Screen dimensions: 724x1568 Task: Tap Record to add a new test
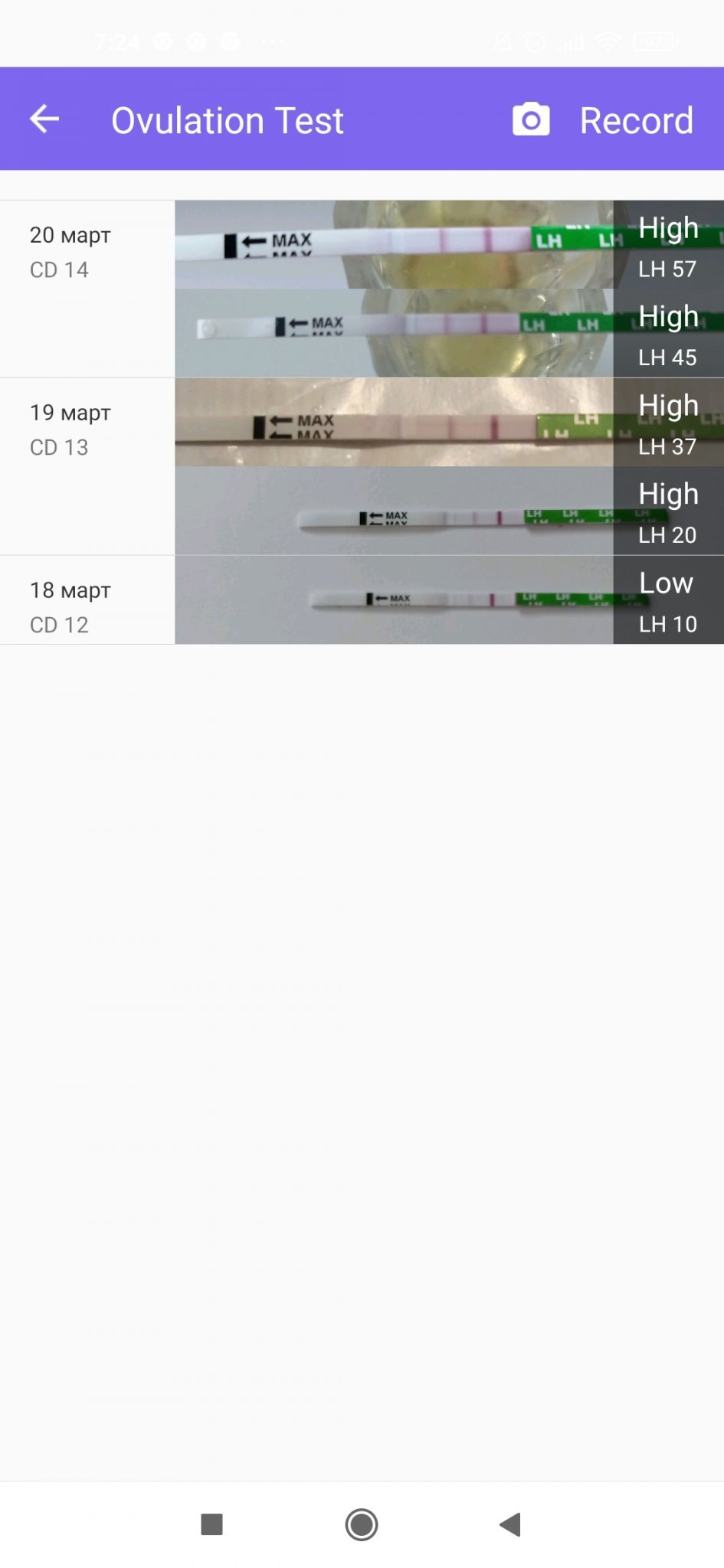[x=636, y=120]
